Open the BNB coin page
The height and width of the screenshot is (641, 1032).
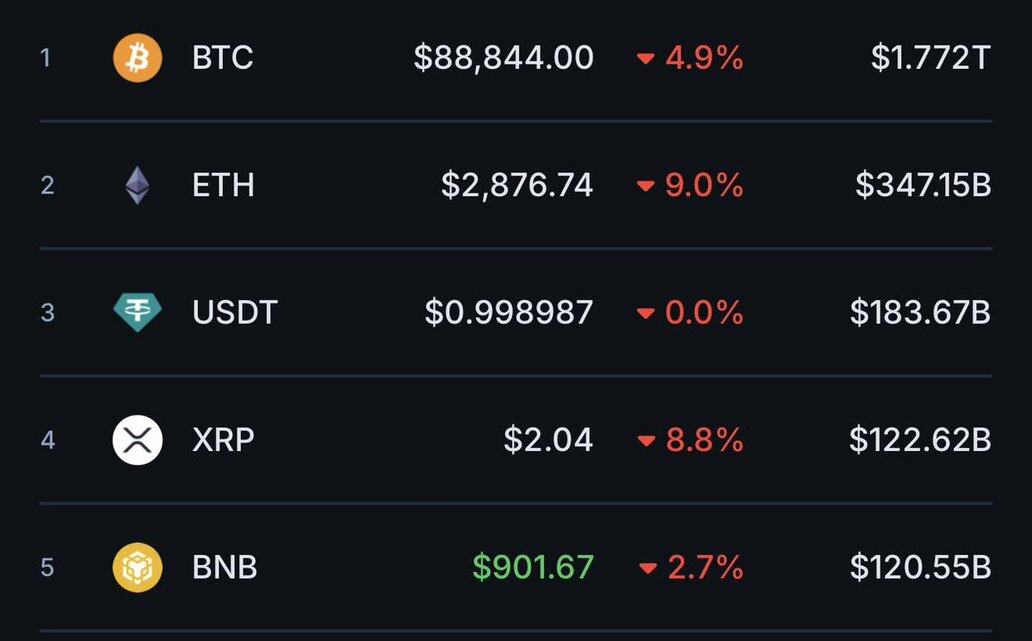tap(224, 567)
